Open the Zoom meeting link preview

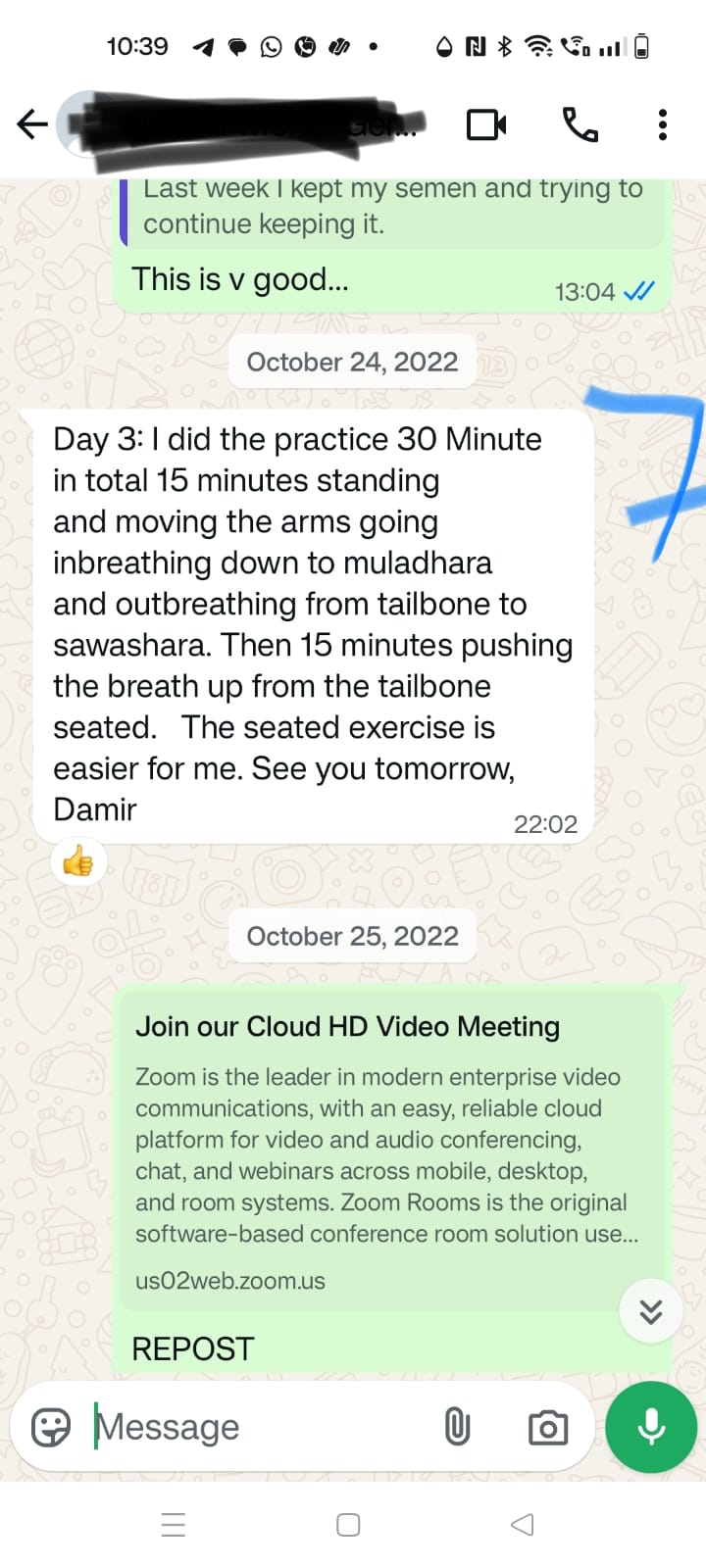[387, 1147]
